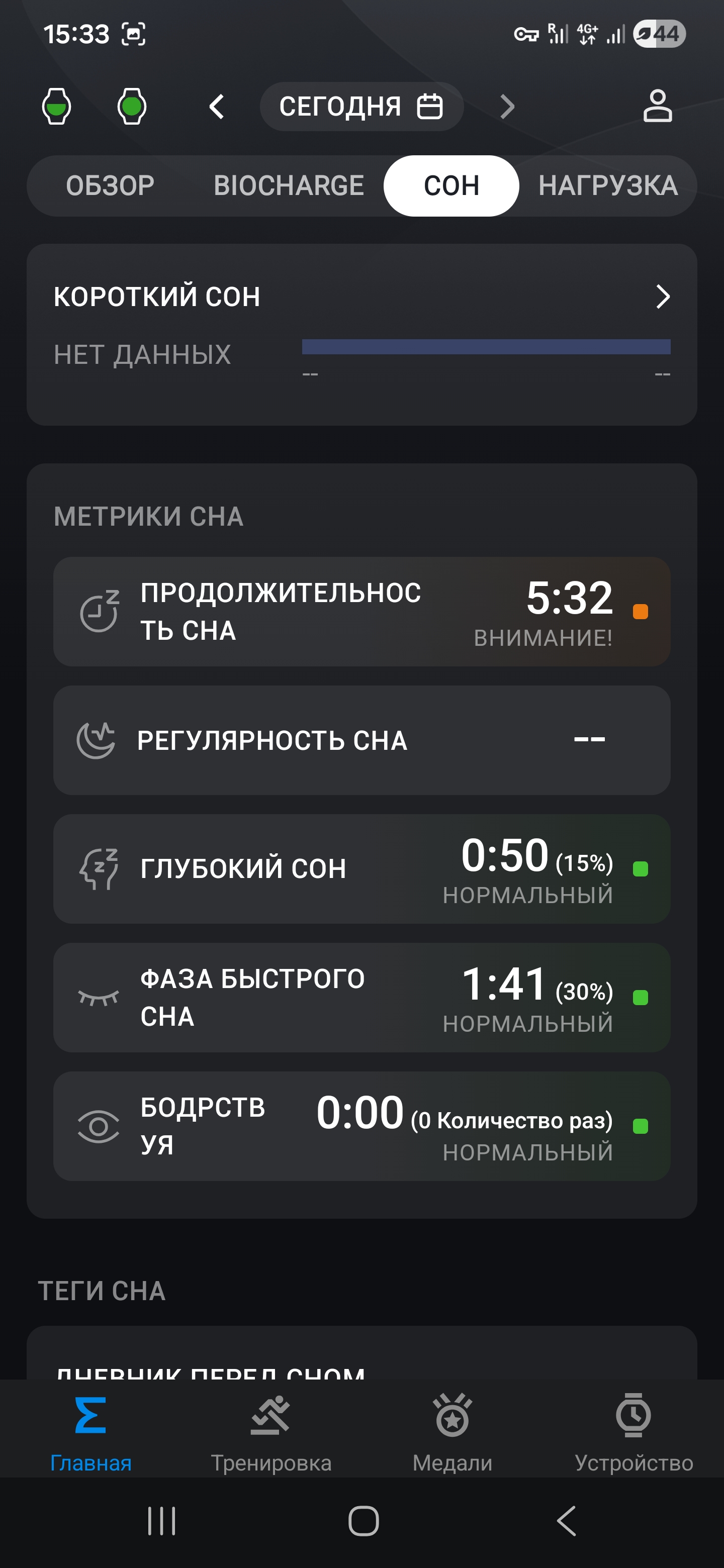Tap the second watch device icon
724x1568 pixels.
pos(132,107)
